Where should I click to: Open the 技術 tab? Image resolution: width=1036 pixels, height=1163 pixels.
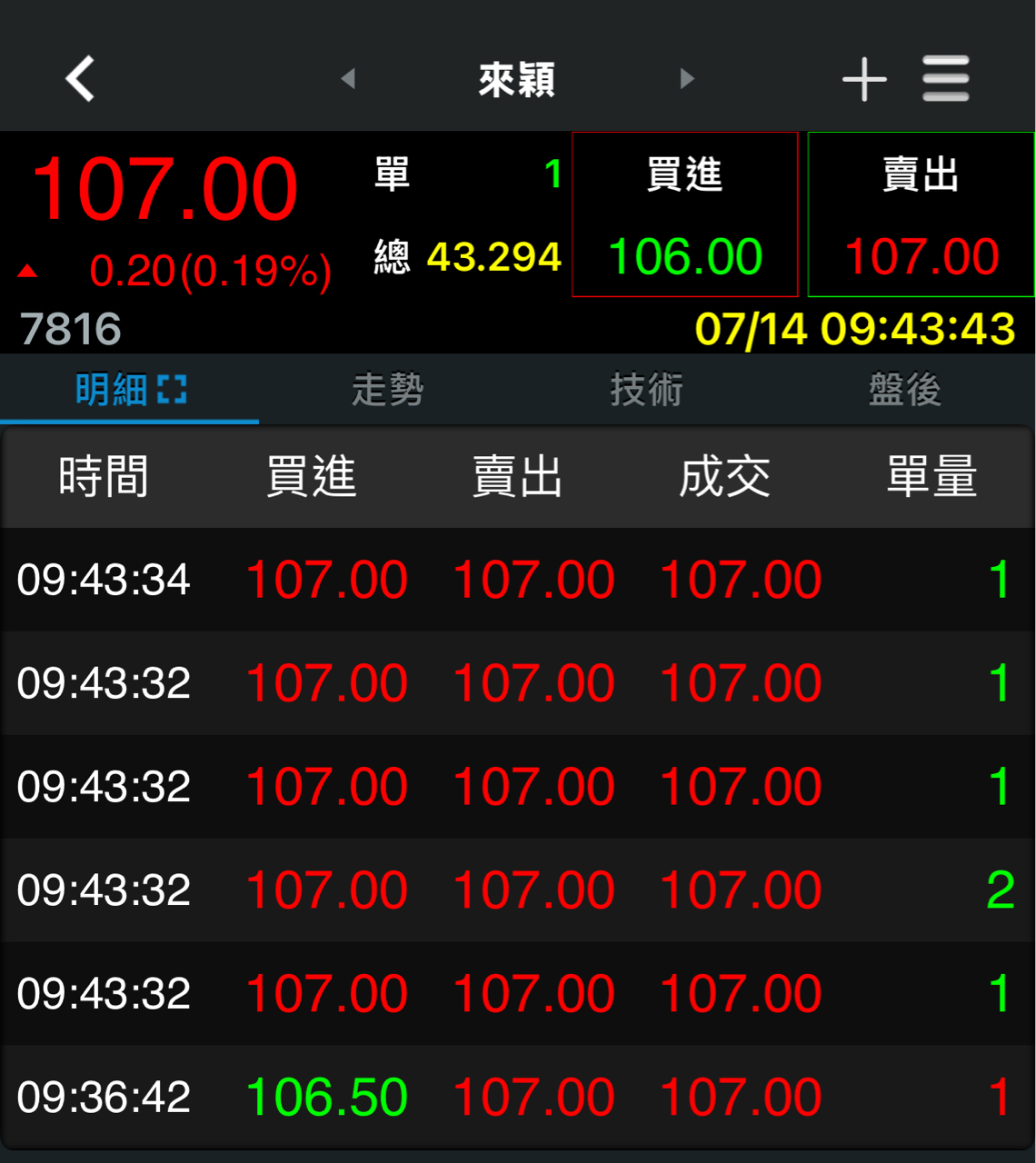[646, 391]
